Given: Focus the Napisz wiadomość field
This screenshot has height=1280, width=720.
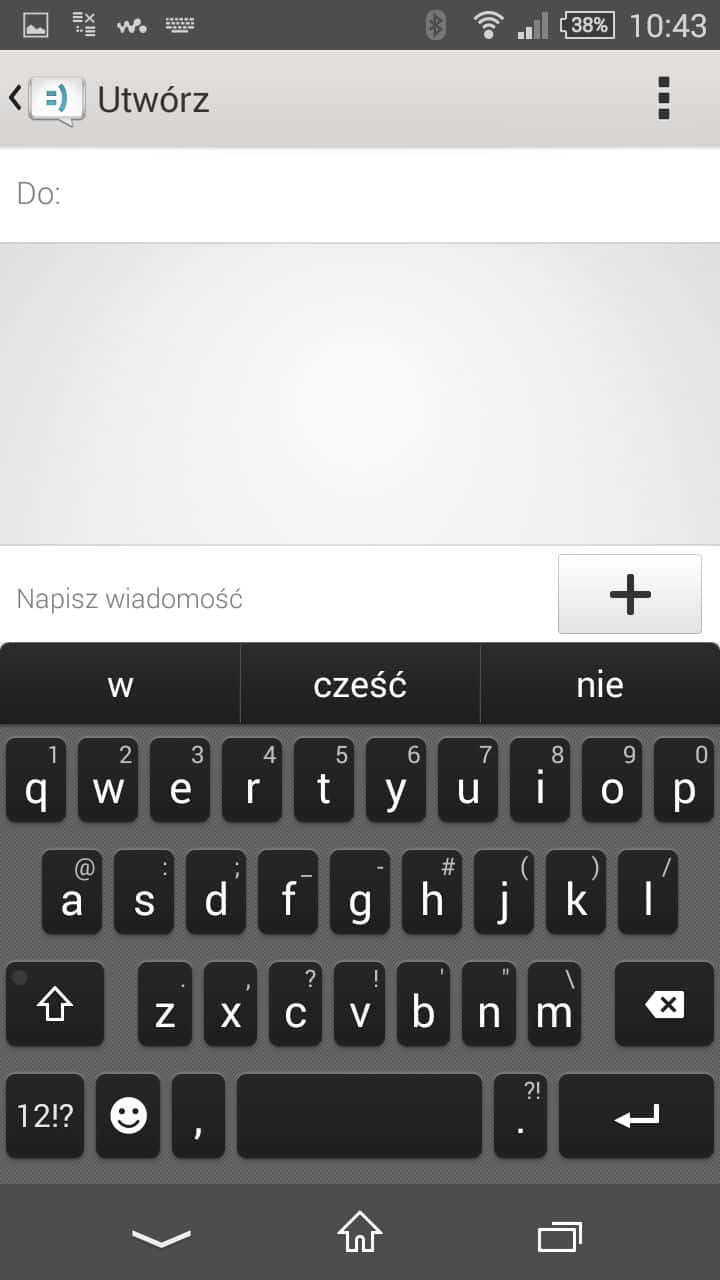Looking at the screenshot, I should [x=280, y=599].
